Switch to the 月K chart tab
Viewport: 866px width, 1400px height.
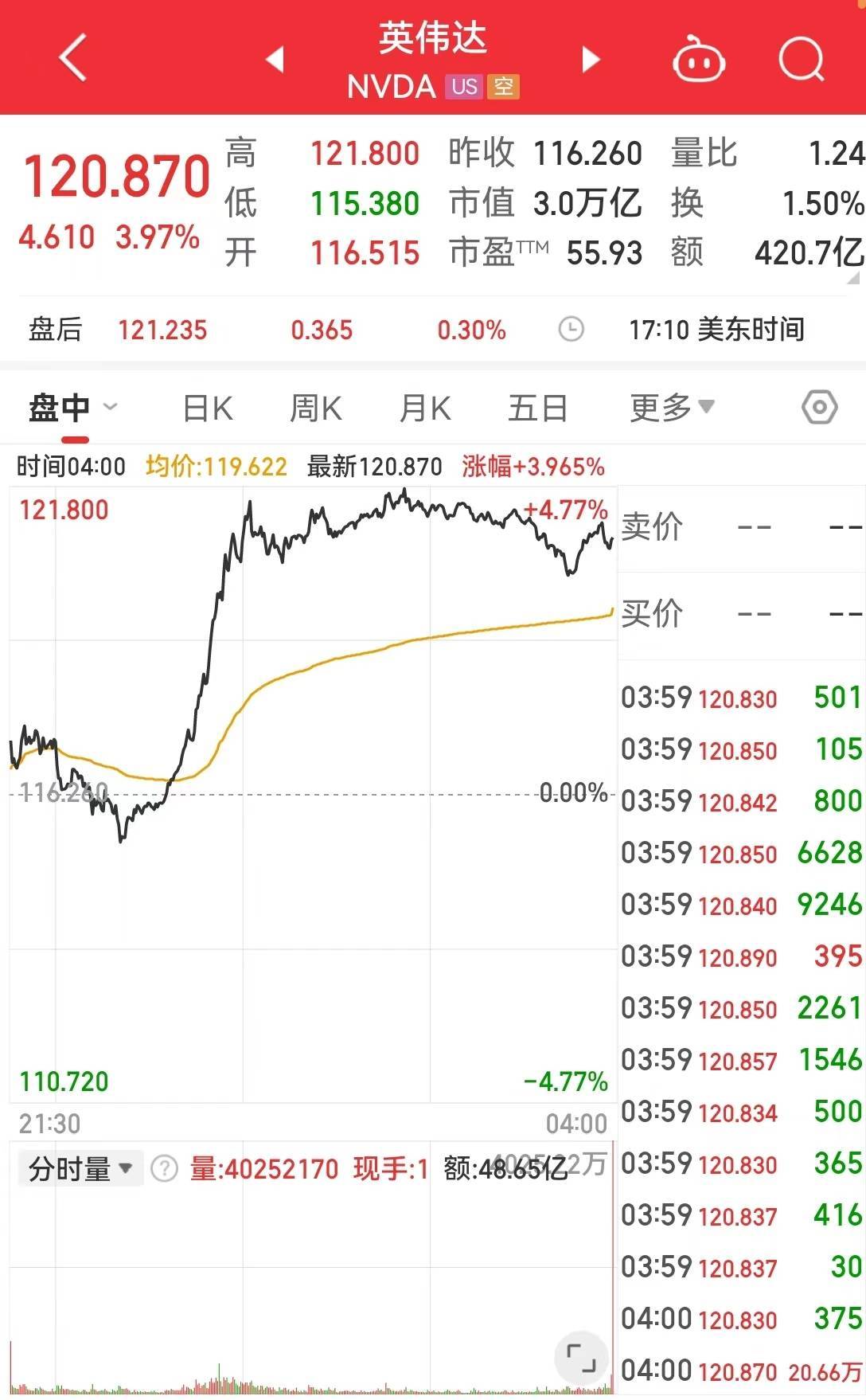coord(424,409)
